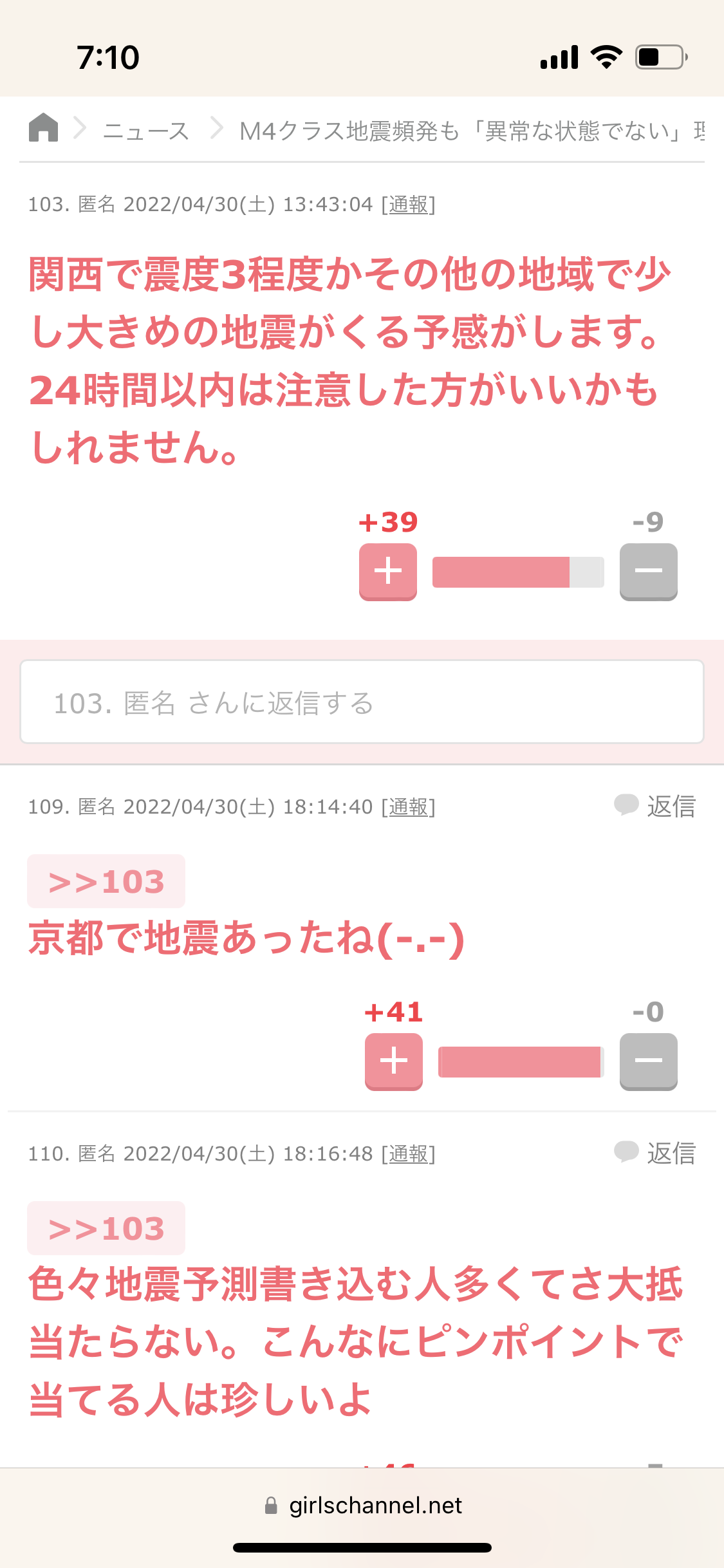Report comment 103 via 通報
This screenshot has width=724, height=1568.
409,205
